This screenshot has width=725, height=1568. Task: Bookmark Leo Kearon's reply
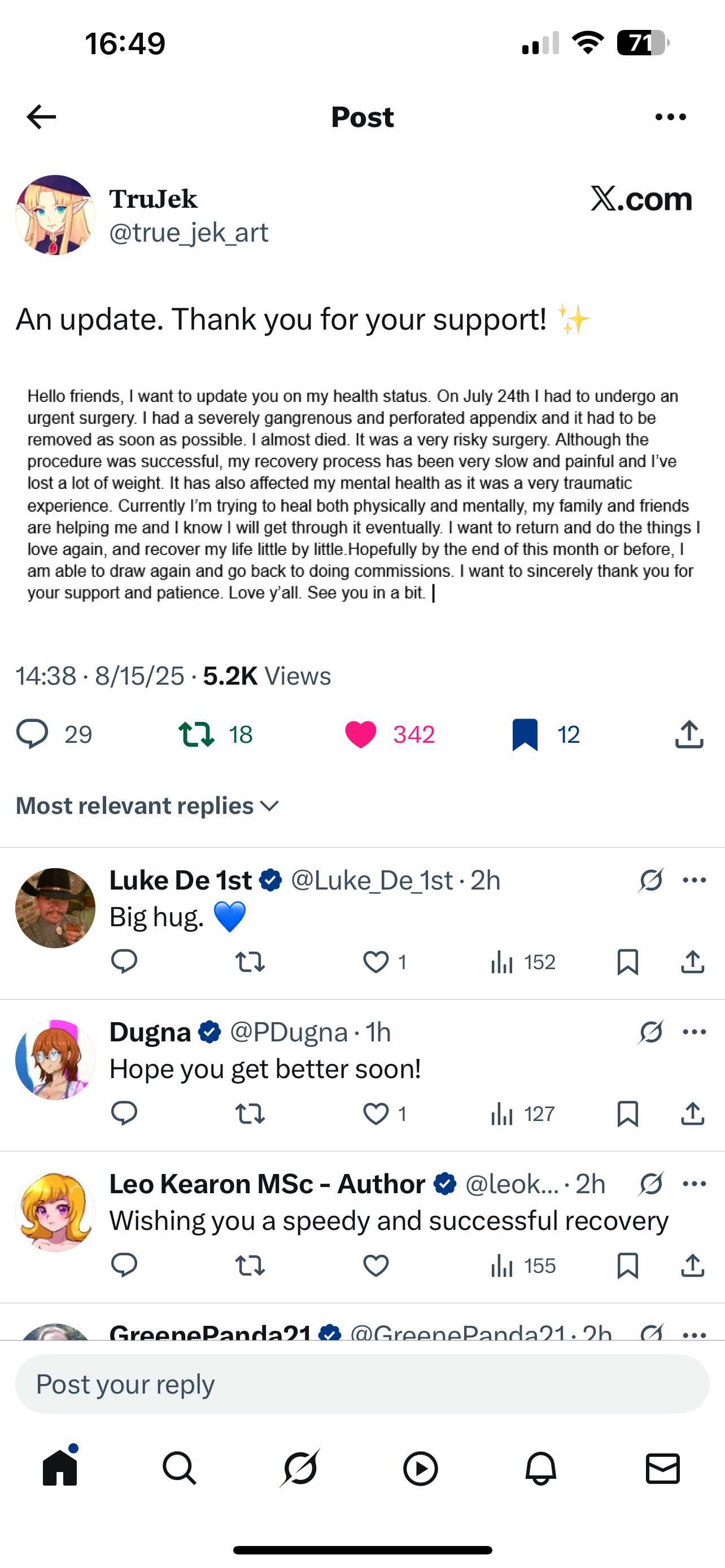coord(628,1266)
